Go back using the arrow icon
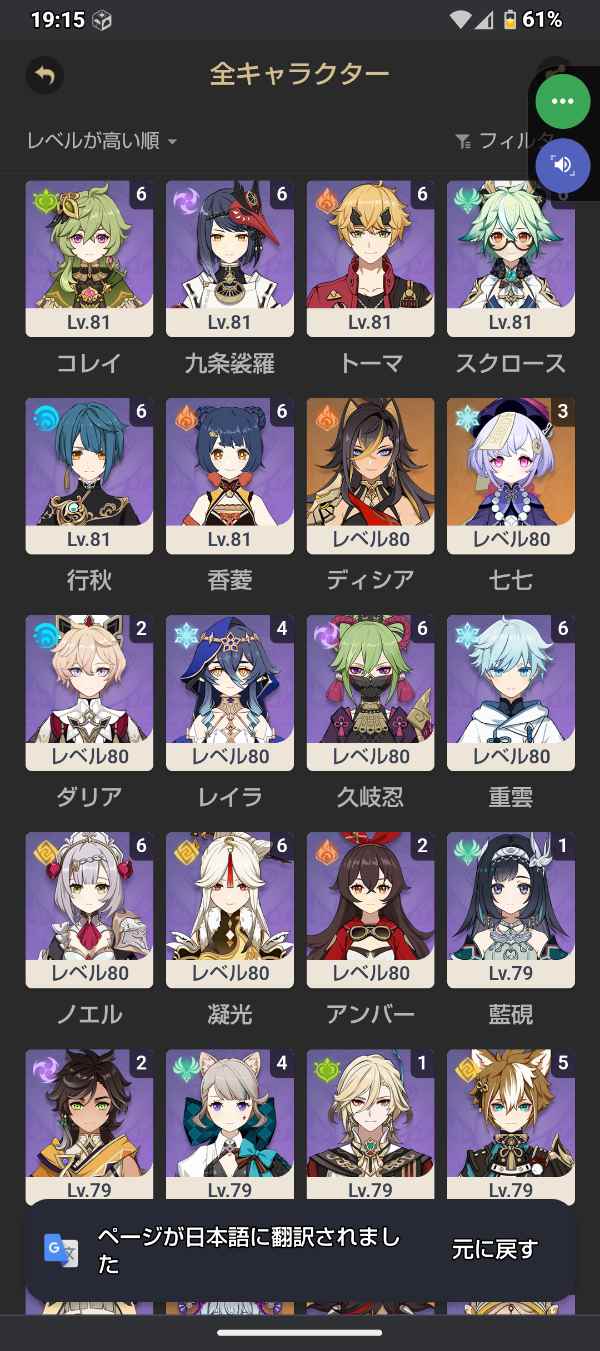 44,75
